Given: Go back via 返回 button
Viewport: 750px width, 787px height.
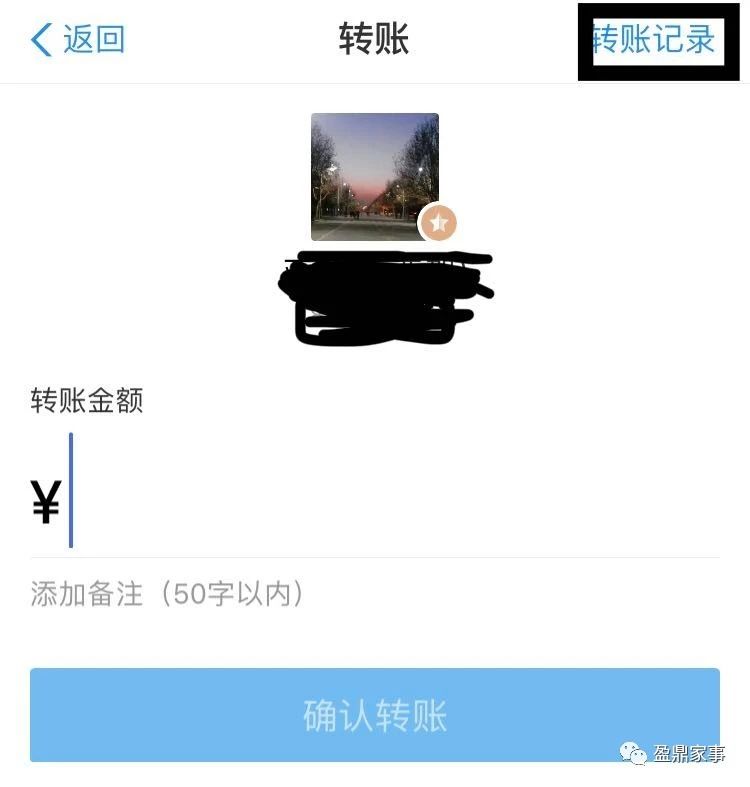Looking at the screenshot, I should (x=78, y=40).
